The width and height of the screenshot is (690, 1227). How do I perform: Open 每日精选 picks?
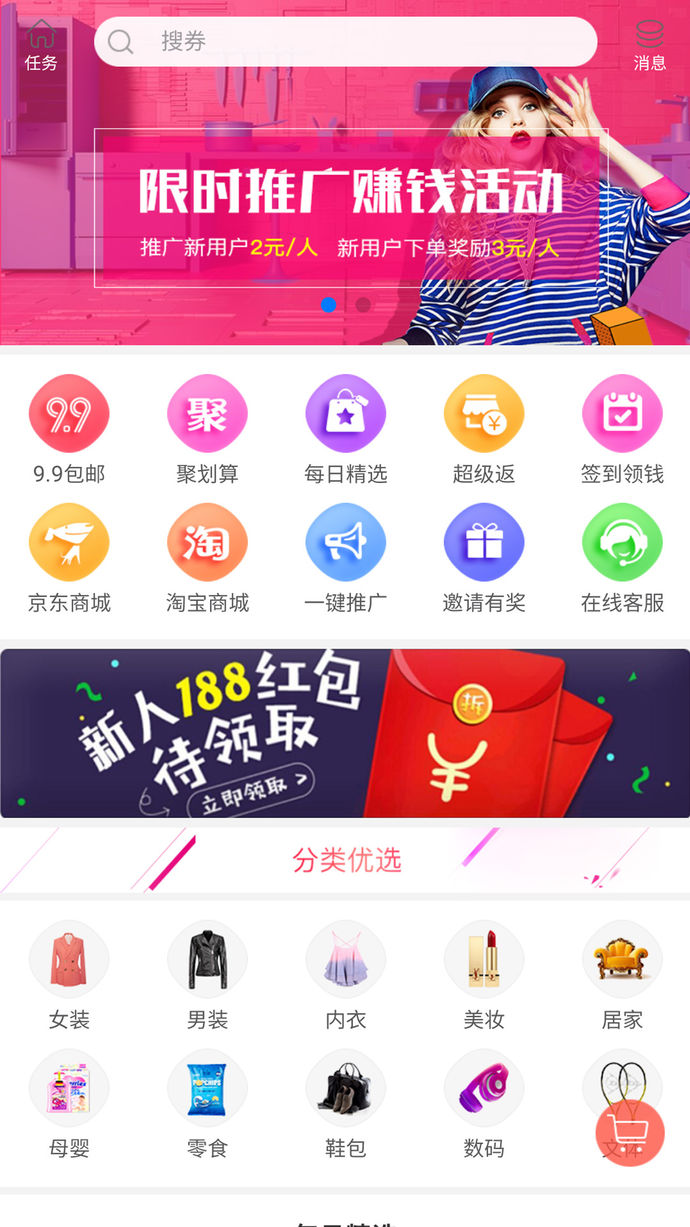(x=345, y=428)
